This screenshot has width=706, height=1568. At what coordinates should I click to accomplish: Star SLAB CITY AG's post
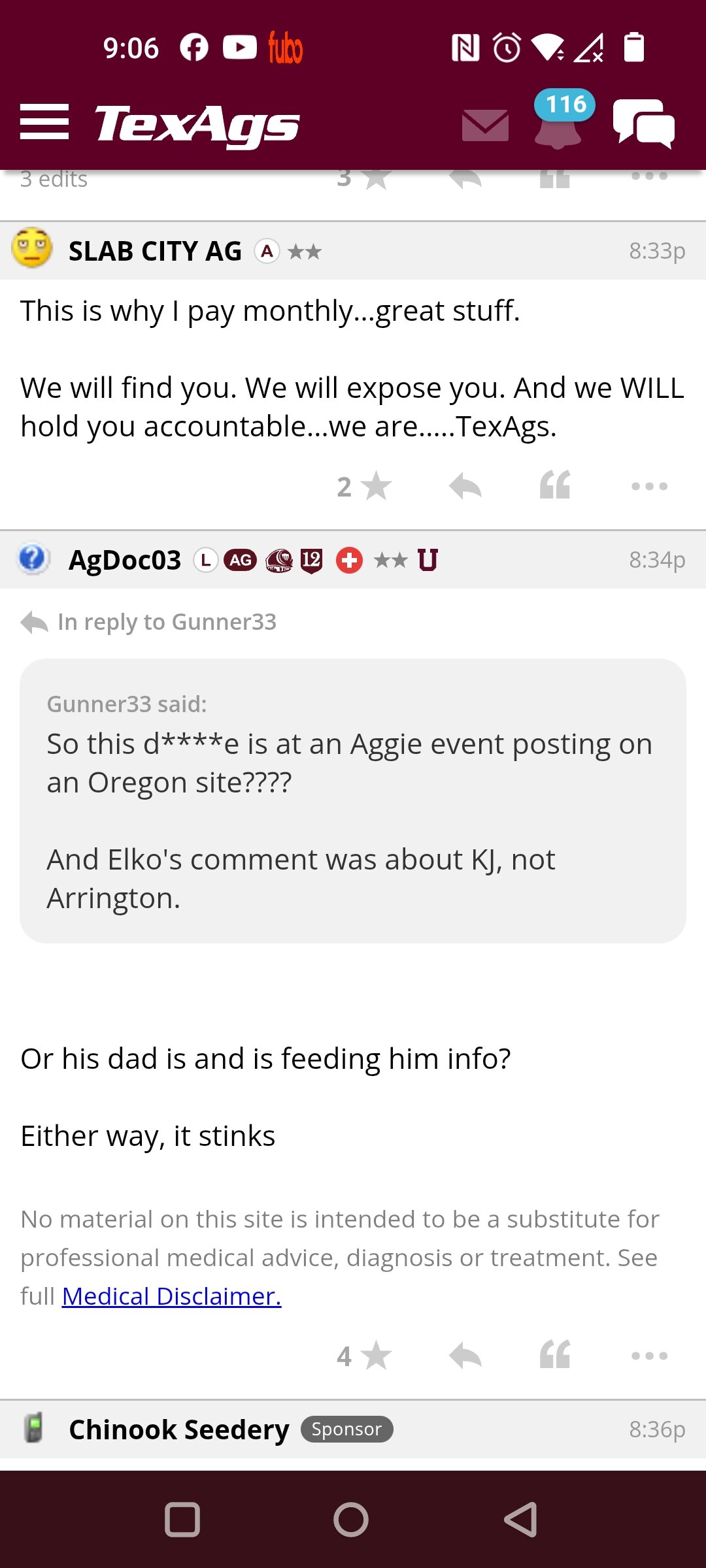click(365, 487)
